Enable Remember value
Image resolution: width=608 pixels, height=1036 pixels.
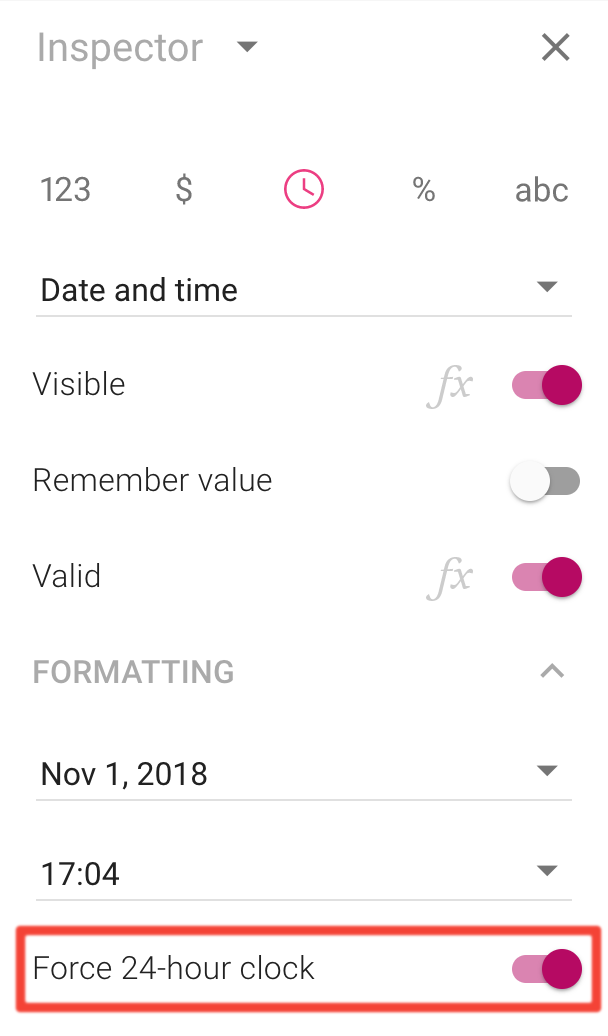[545, 481]
